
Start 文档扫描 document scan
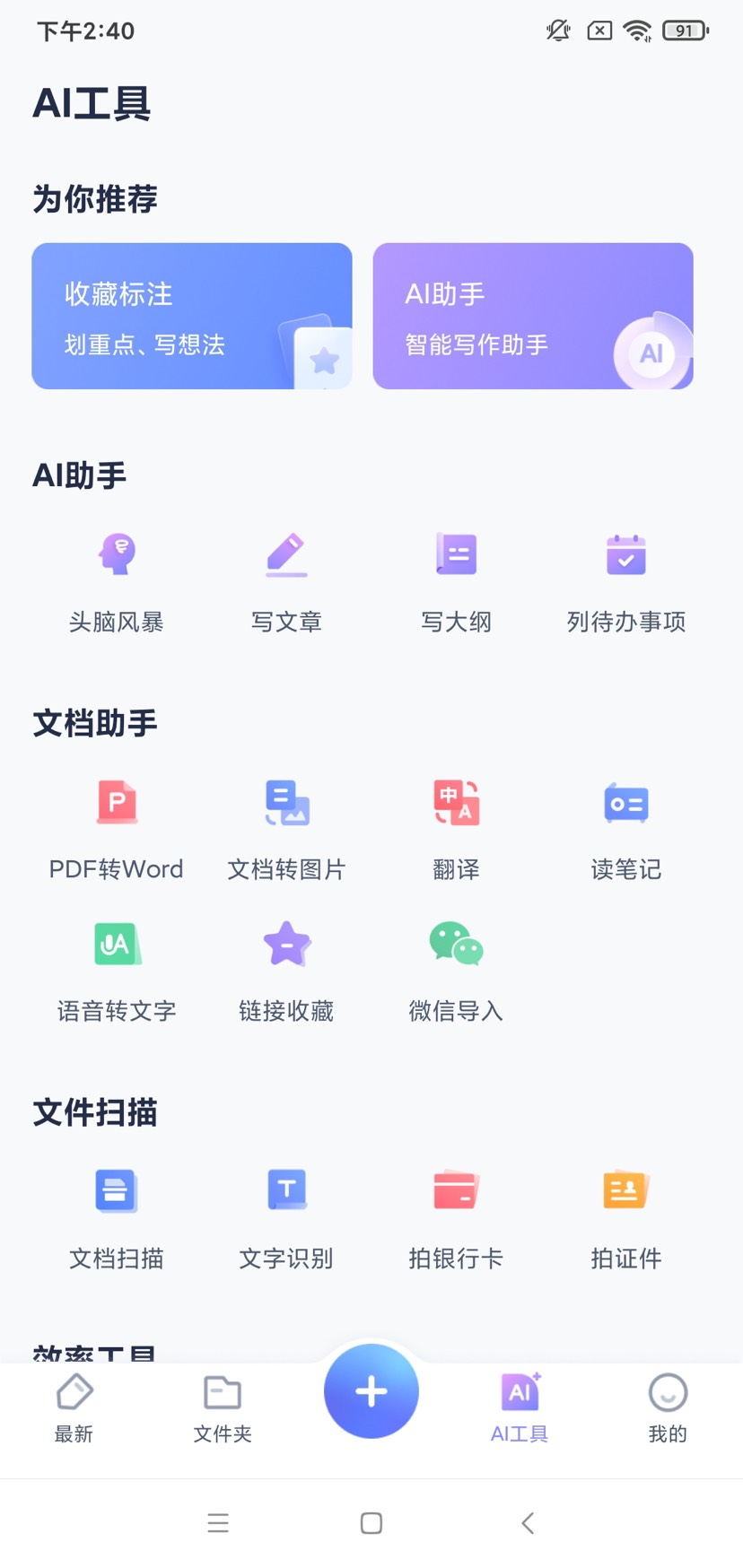(117, 1216)
